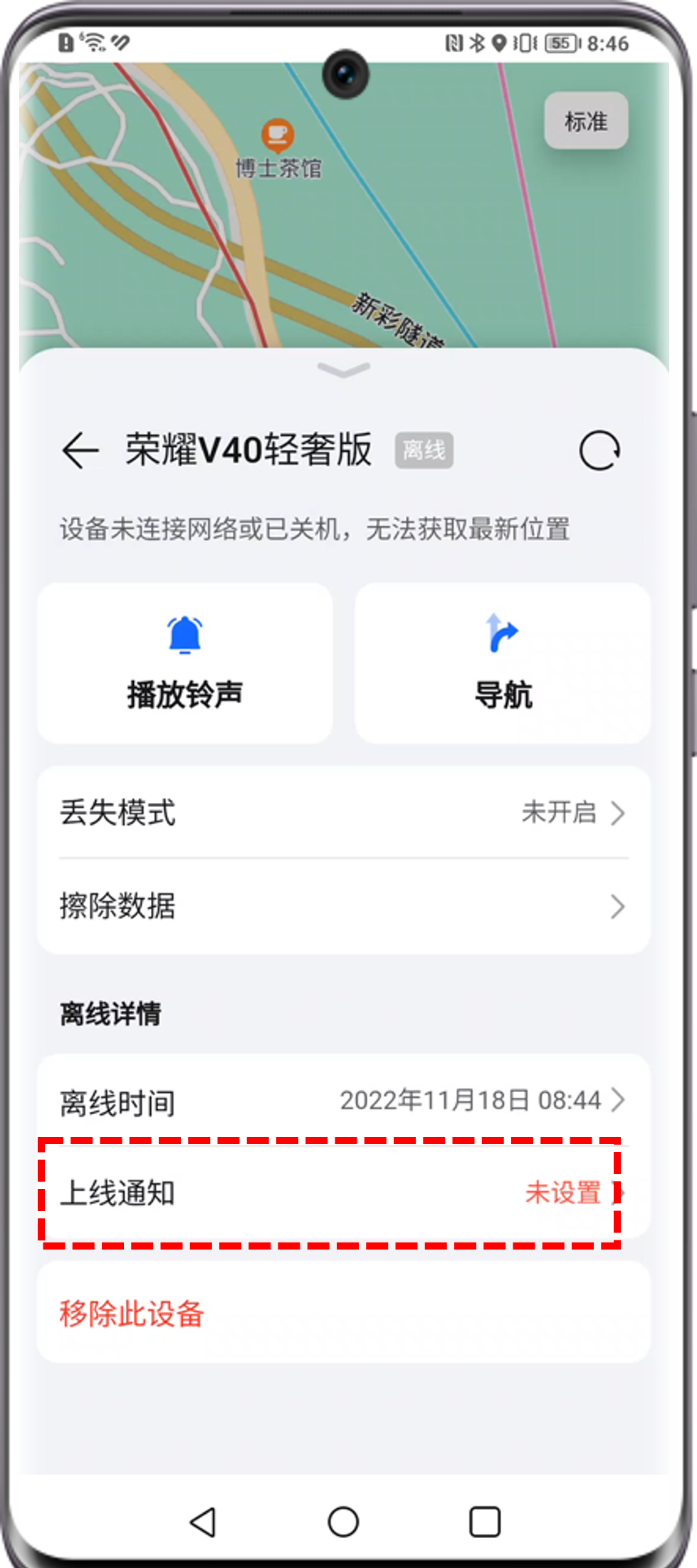The image size is (697, 1568).
Task: Collapse the panel with the down chevron handle
Action: point(343,370)
